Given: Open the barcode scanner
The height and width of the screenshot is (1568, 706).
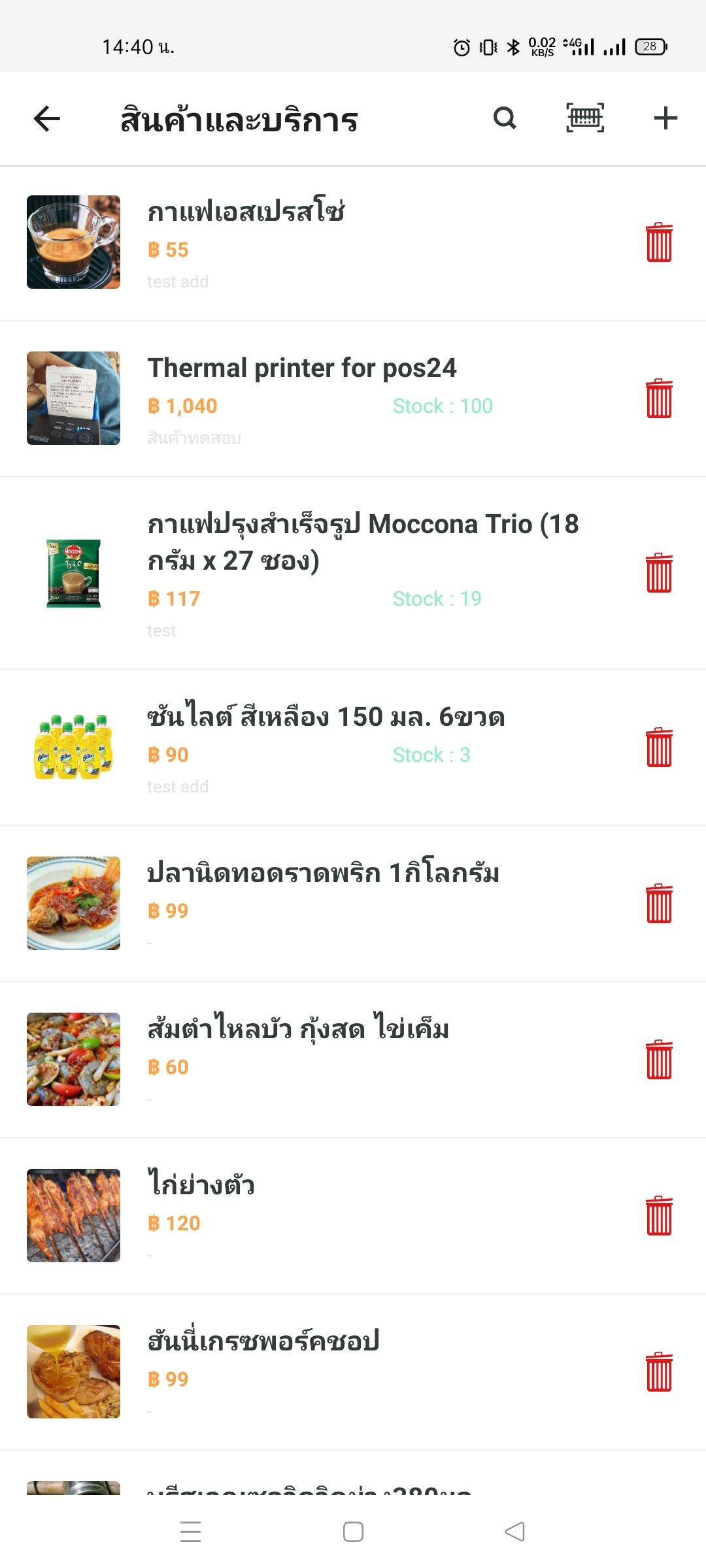Looking at the screenshot, I should click(x=584, y=118).
